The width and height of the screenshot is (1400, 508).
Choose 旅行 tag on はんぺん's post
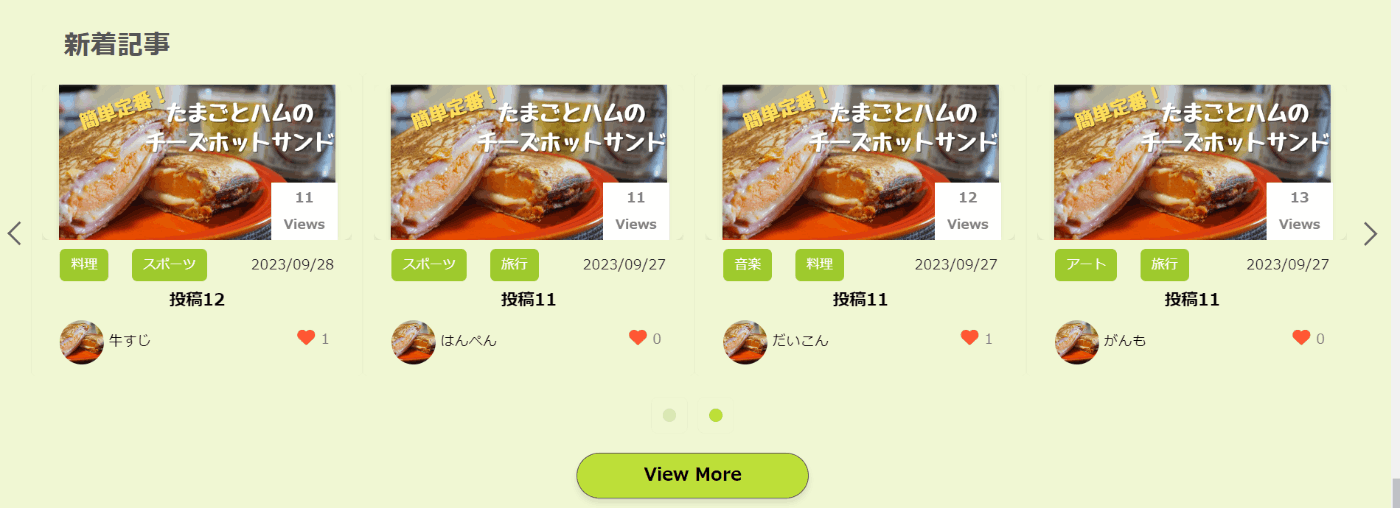(x=514, y=265)
